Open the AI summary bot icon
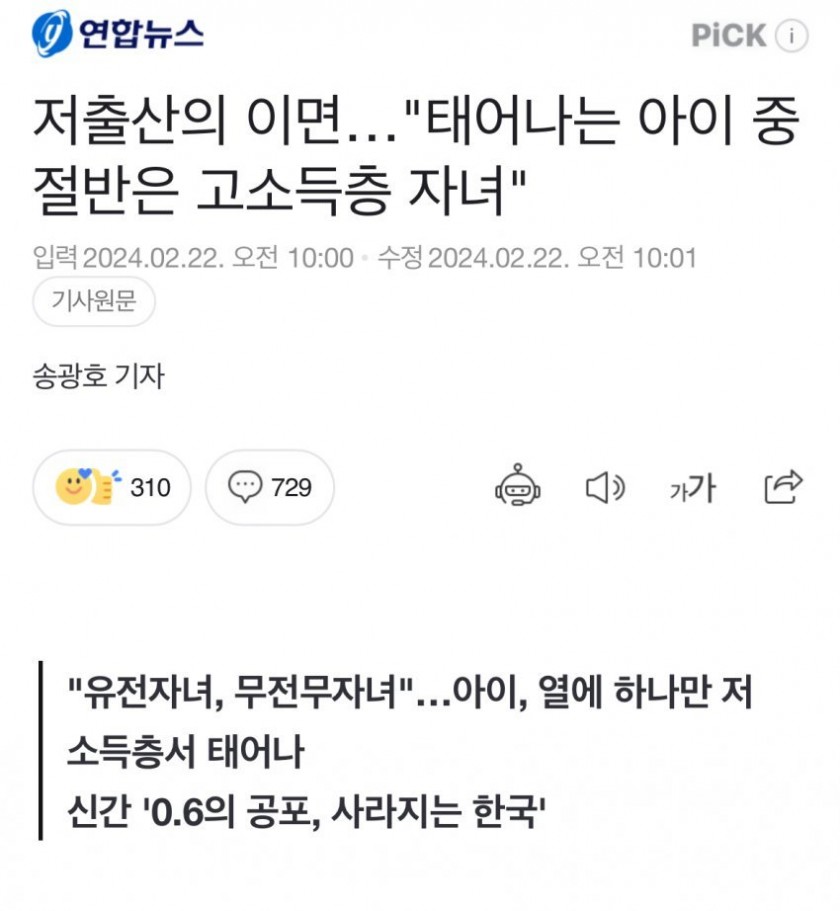 [x=517, y=487]
